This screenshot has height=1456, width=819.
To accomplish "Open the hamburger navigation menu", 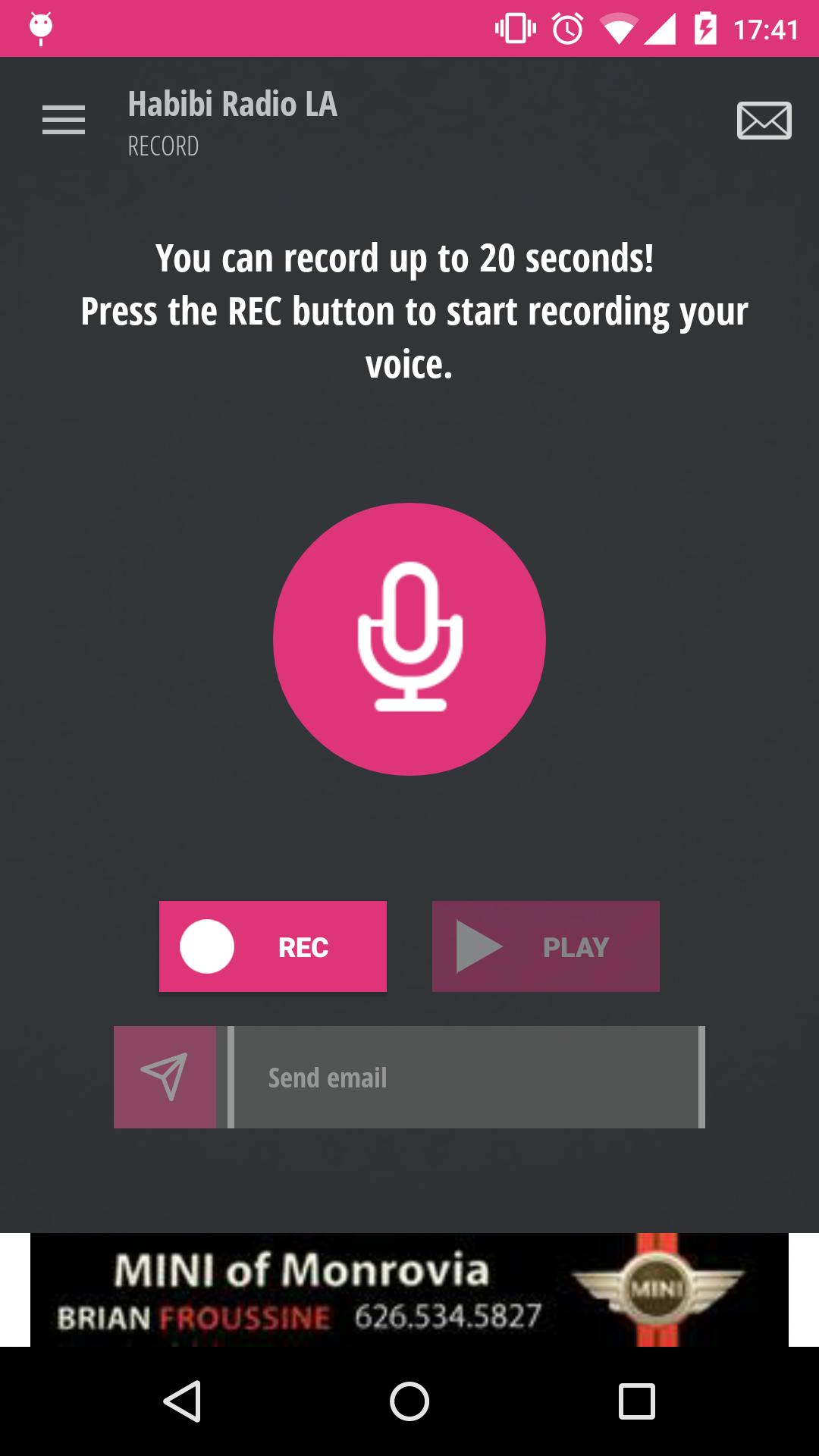I will coord(64,121).
